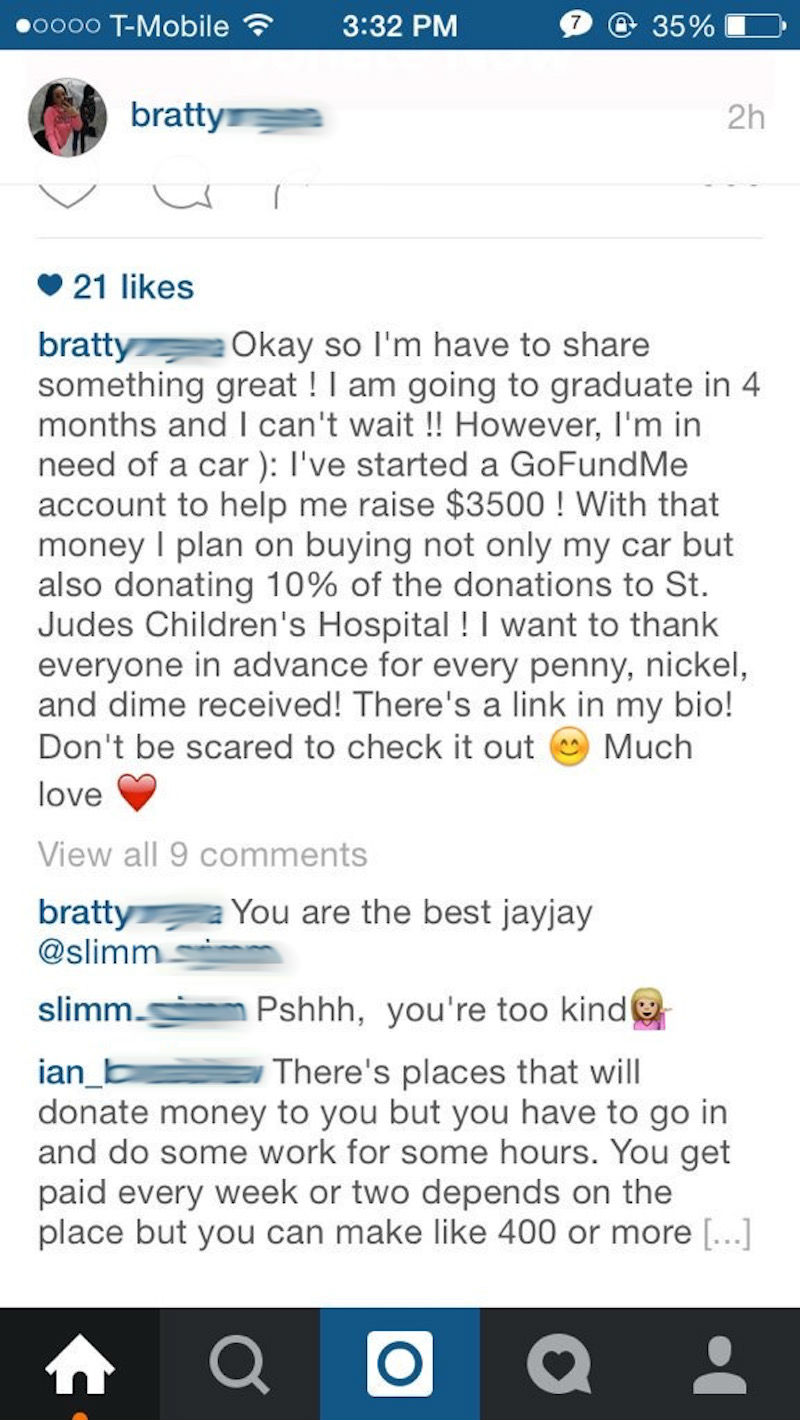Open the @slimm mention in the comment
Image resolution: width=800 pixels, height=1420 pixels.
tap(160, 952)
